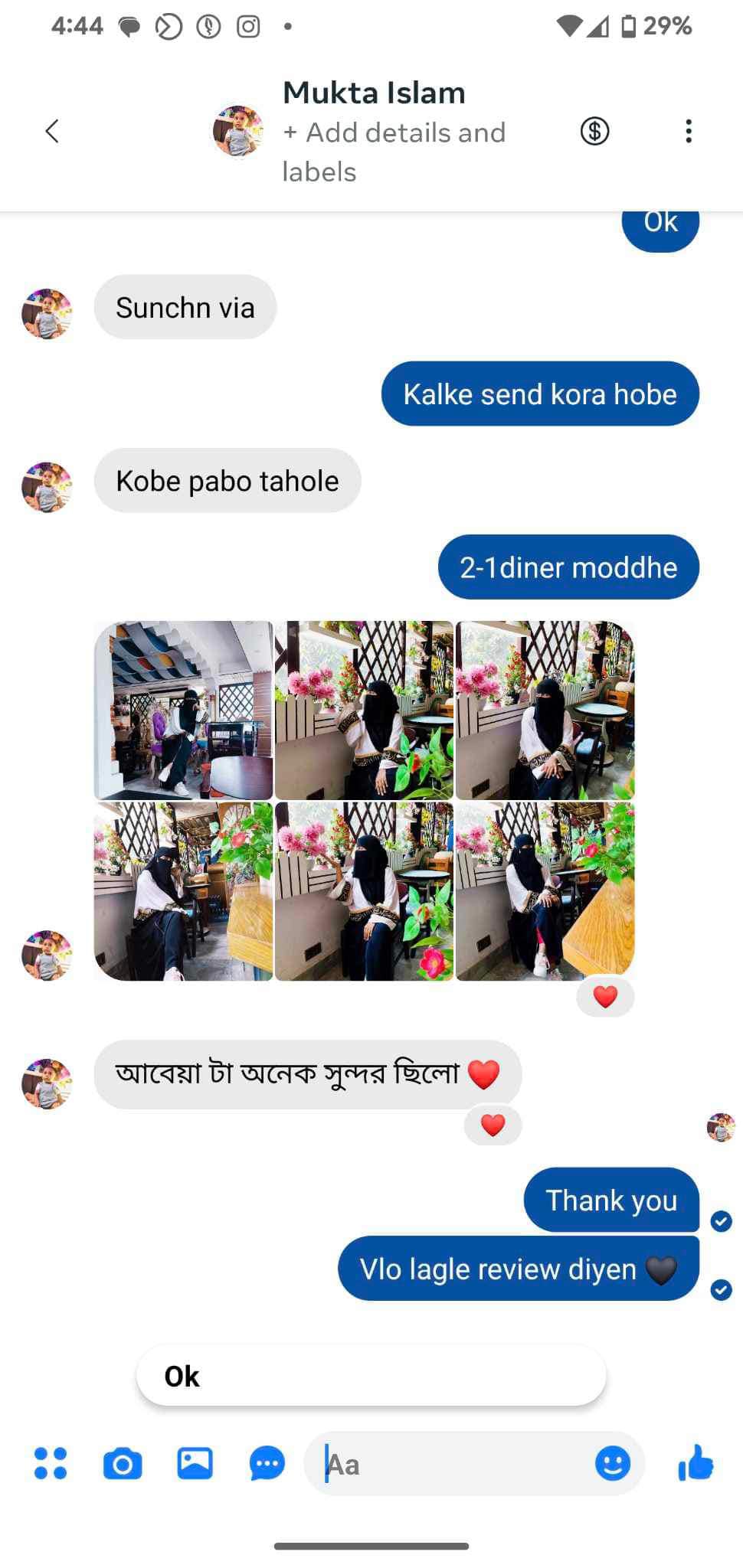
Task: Open the payment dollar icon
Action: coord(594,131)
